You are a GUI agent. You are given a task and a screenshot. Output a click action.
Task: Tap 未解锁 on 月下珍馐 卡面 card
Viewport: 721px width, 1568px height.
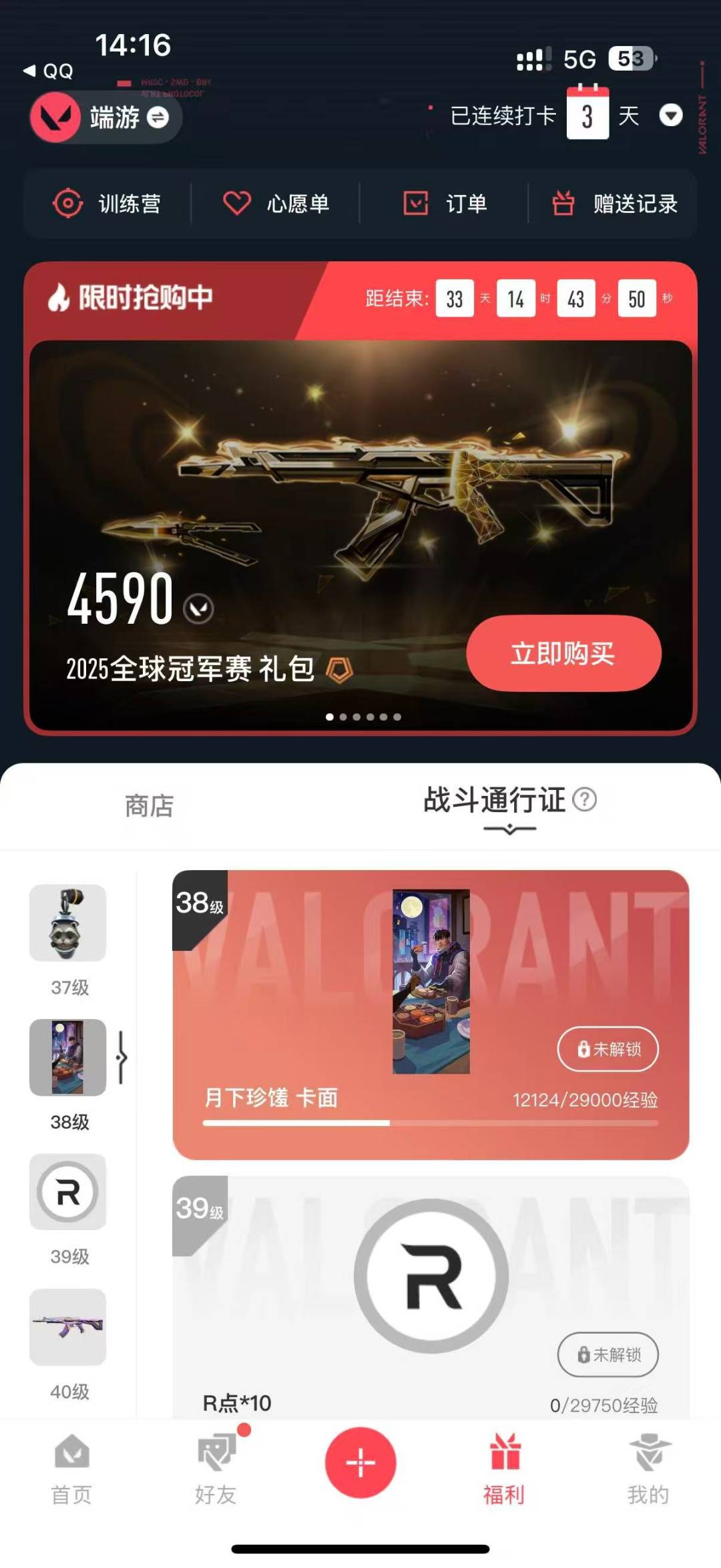608,1048
